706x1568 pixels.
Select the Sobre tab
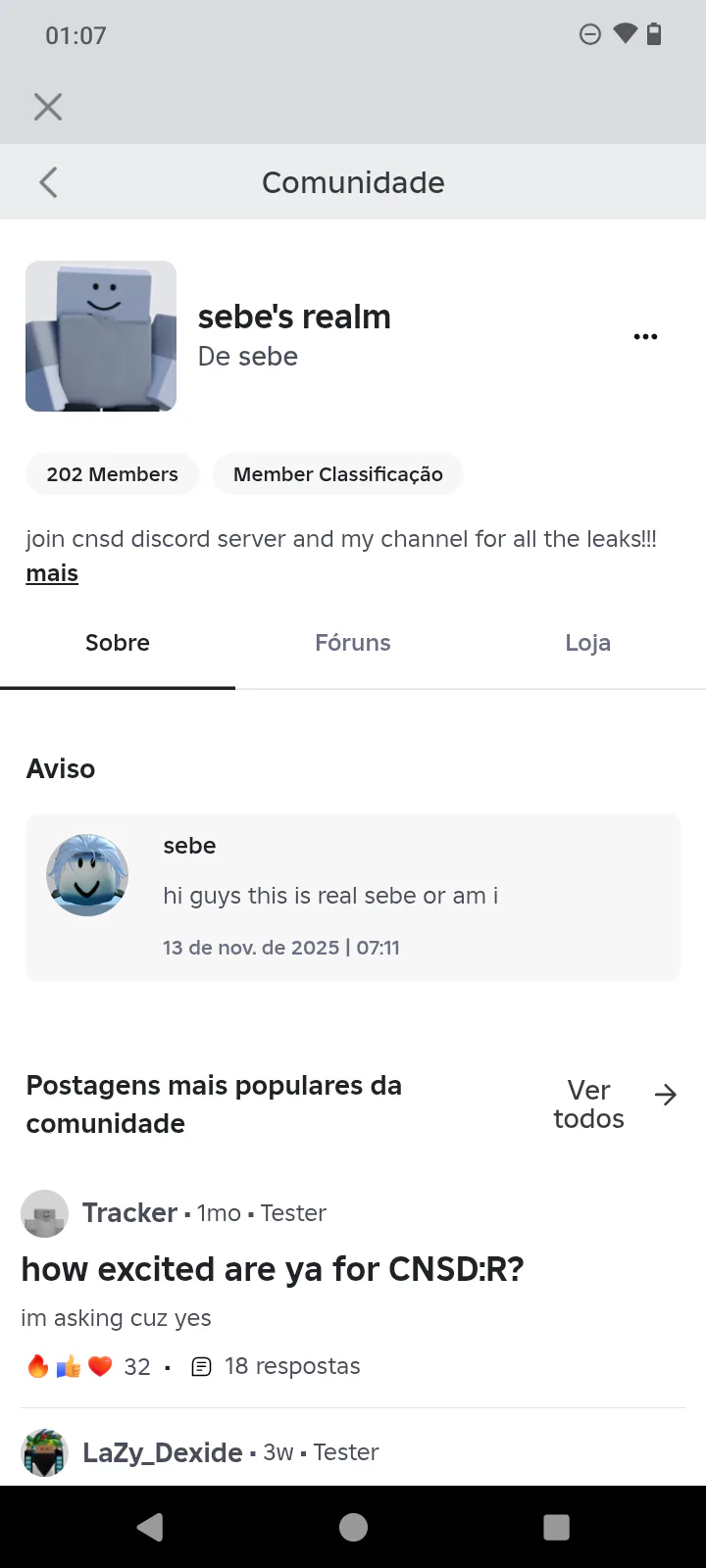point(118,643)
